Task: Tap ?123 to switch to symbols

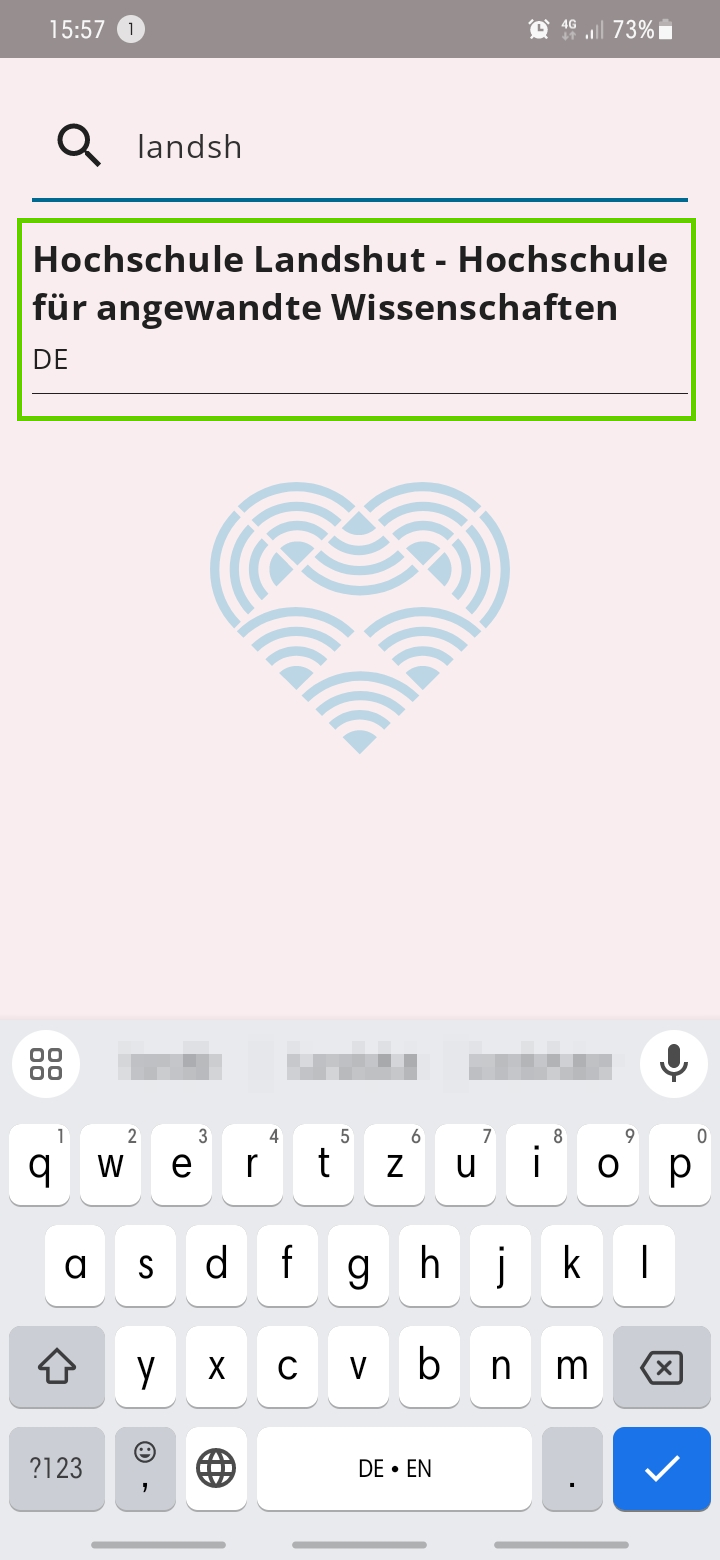Action: click(56, 1468)
